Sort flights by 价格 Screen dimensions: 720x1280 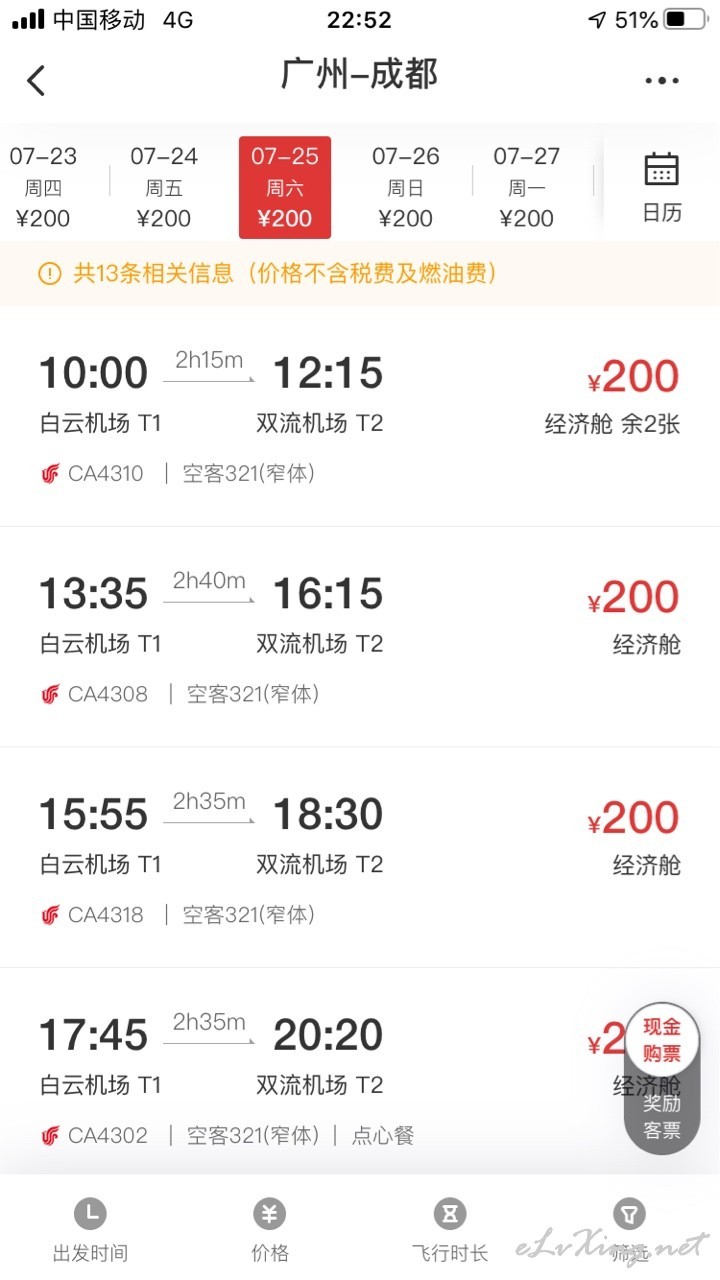point(270,1231)
